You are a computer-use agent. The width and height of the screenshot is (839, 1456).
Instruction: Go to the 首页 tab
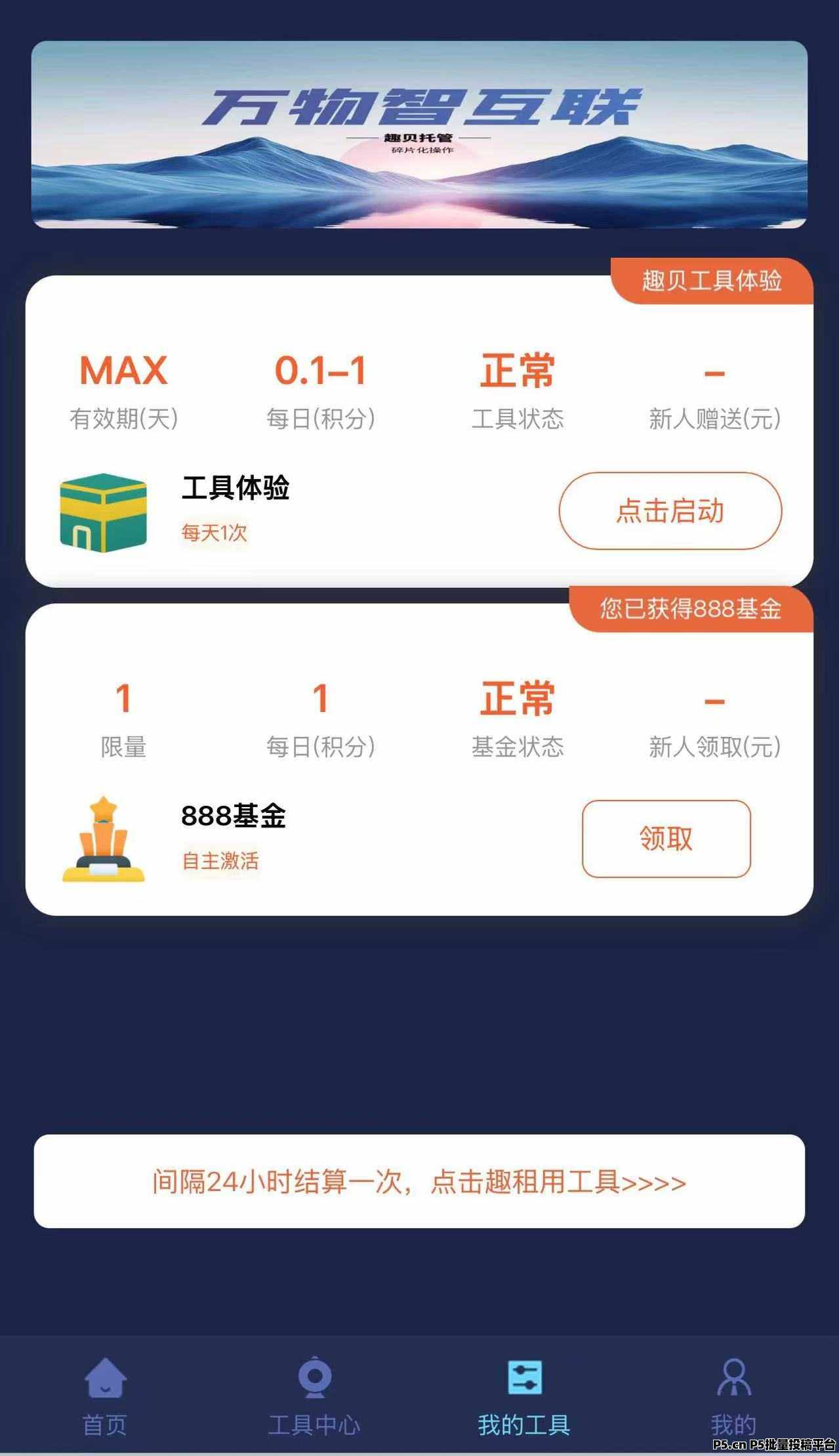[x=105, y=1395]
